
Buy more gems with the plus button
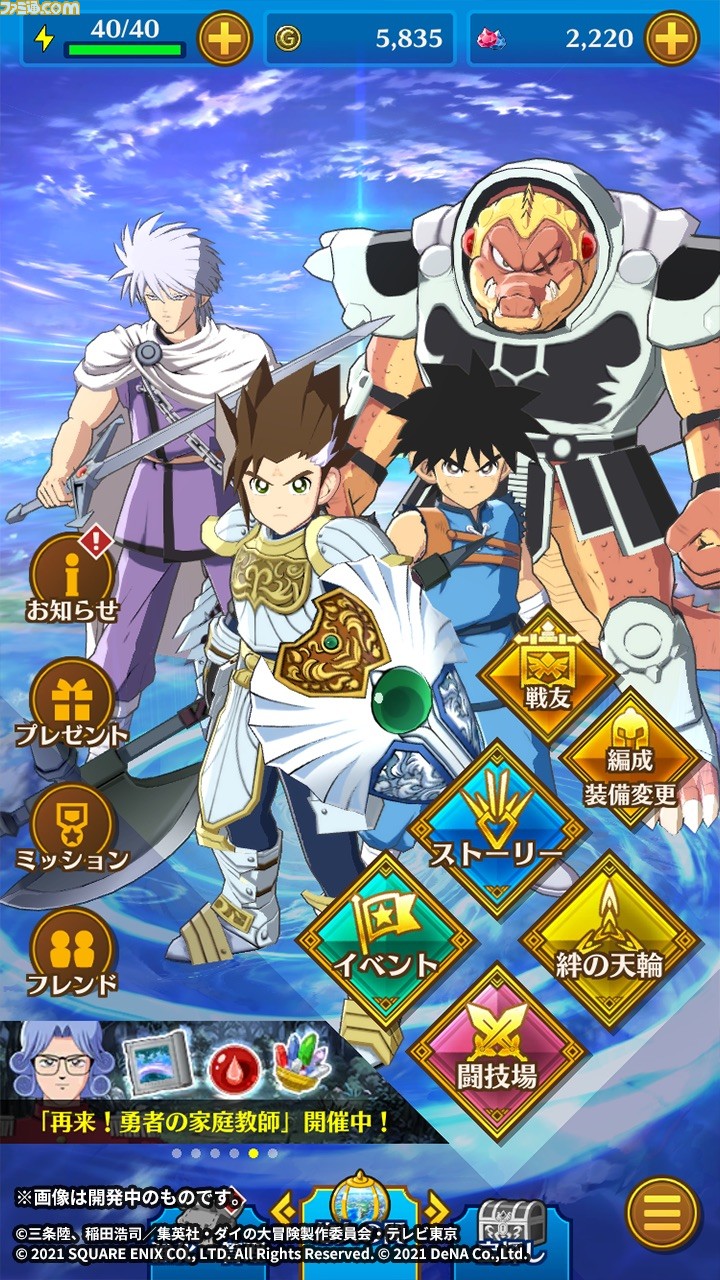(672, 39)
